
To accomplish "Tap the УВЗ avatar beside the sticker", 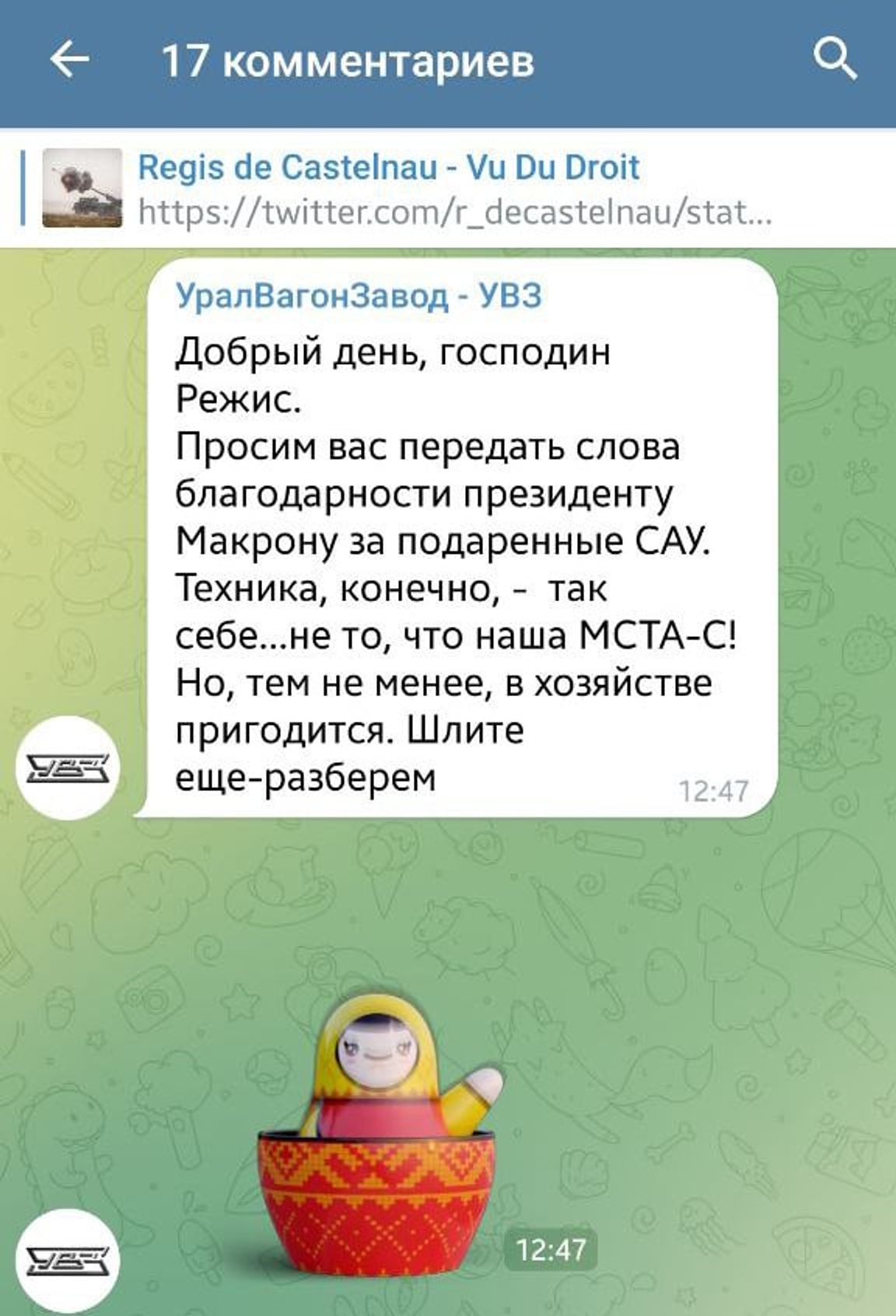I will pyautogui.click(x=68, y=1260).
